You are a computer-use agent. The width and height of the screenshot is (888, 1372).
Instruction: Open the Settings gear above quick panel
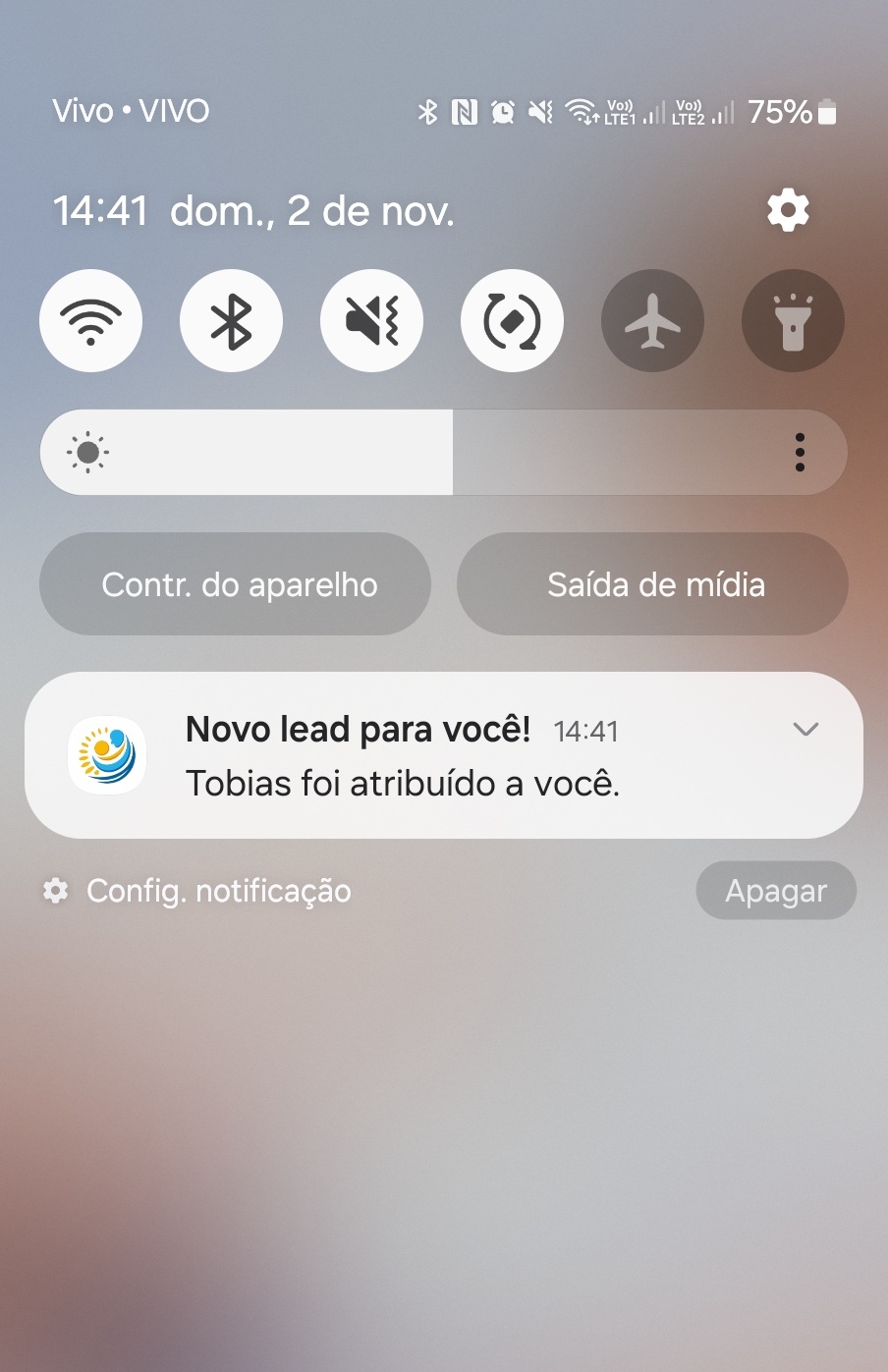(787, 208)
